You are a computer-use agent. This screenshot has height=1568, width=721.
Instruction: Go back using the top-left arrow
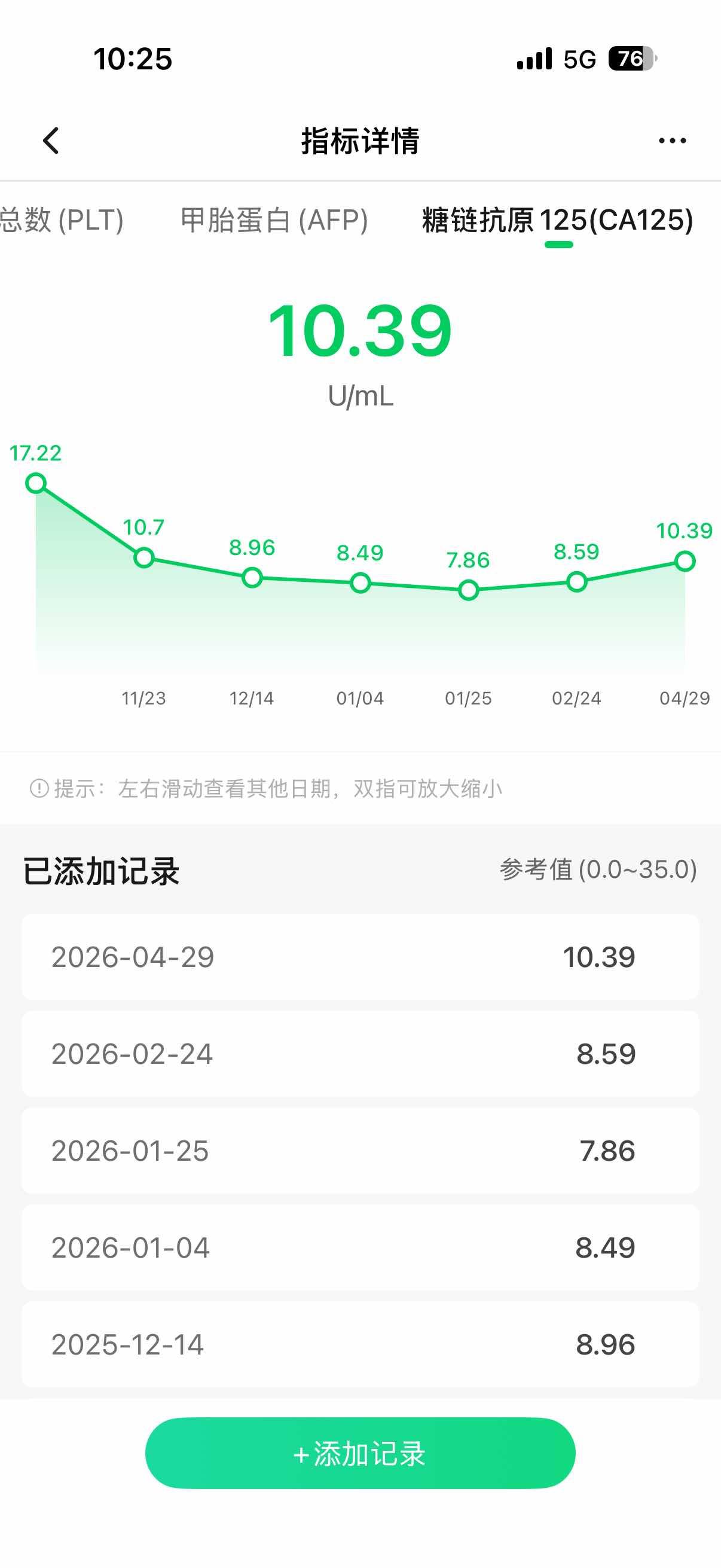pos(51,141)
